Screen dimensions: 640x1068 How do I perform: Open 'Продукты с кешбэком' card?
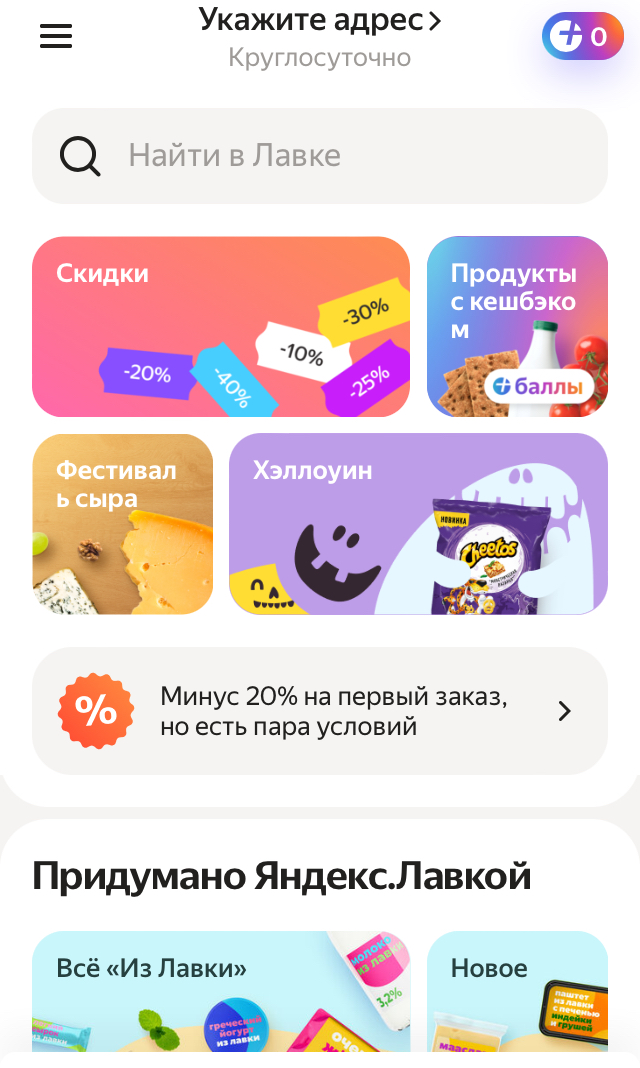(517, 326)
